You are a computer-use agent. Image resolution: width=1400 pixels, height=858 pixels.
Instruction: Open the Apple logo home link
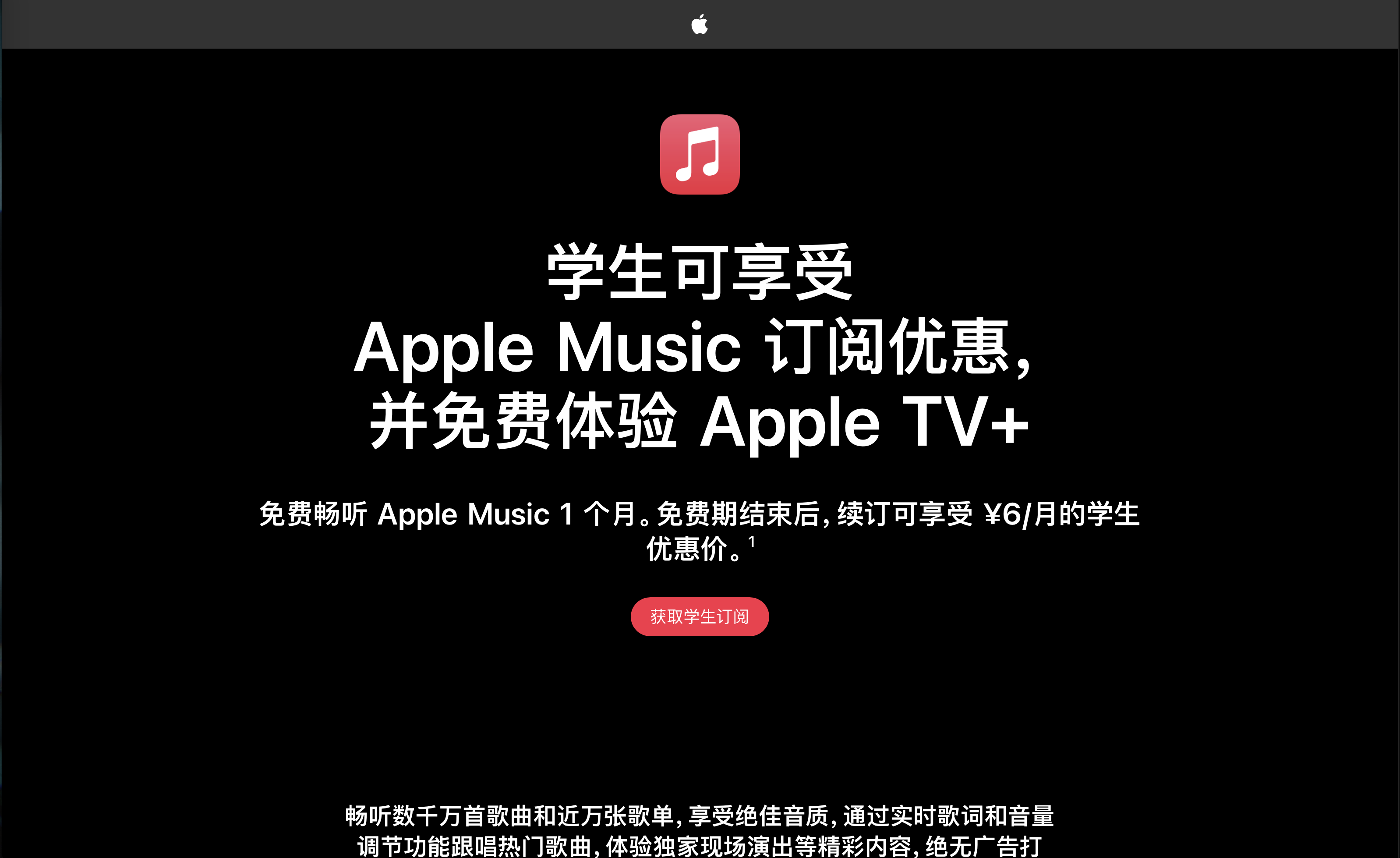(x=700, y=25)
